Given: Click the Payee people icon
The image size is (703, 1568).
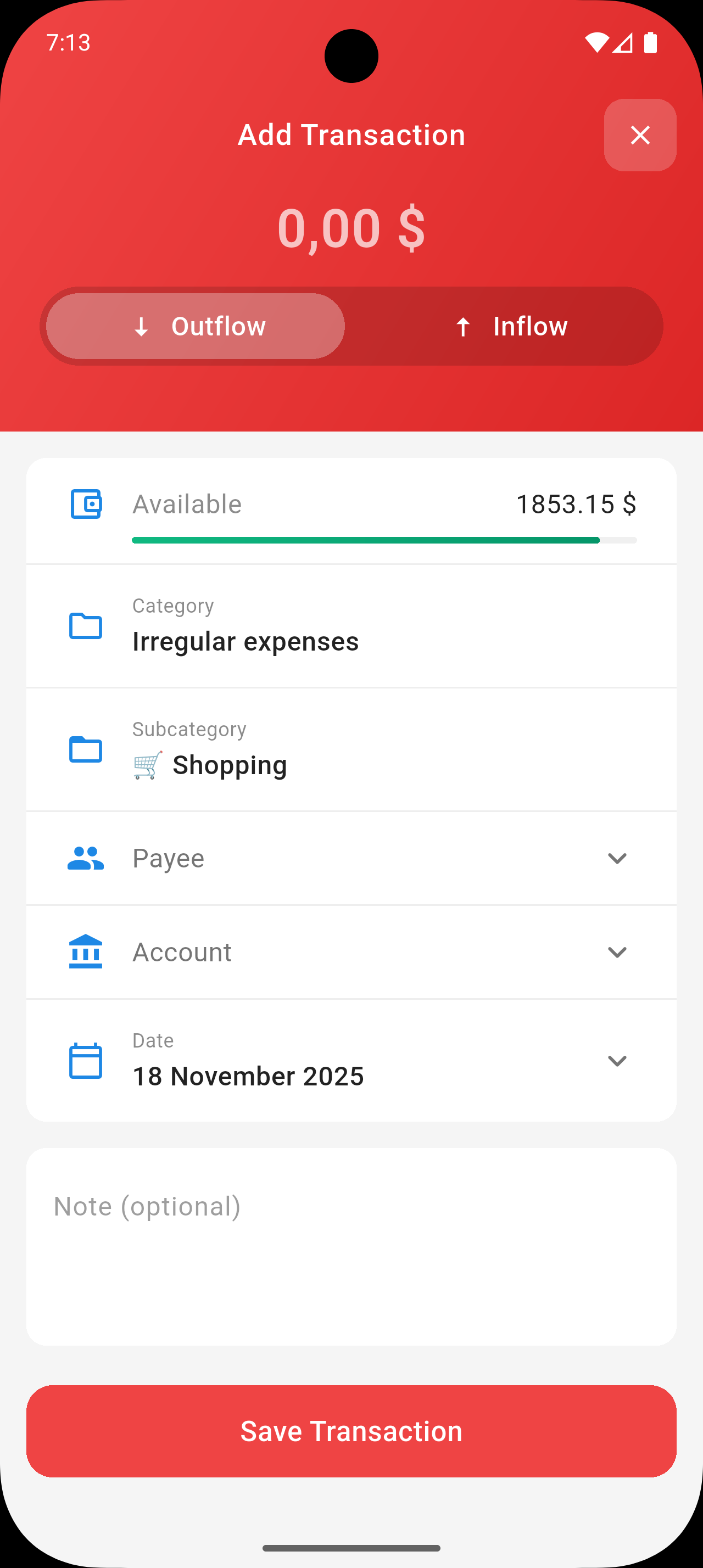Looking at the screenshot, I should pyautogui.click(x=86, y=858).
